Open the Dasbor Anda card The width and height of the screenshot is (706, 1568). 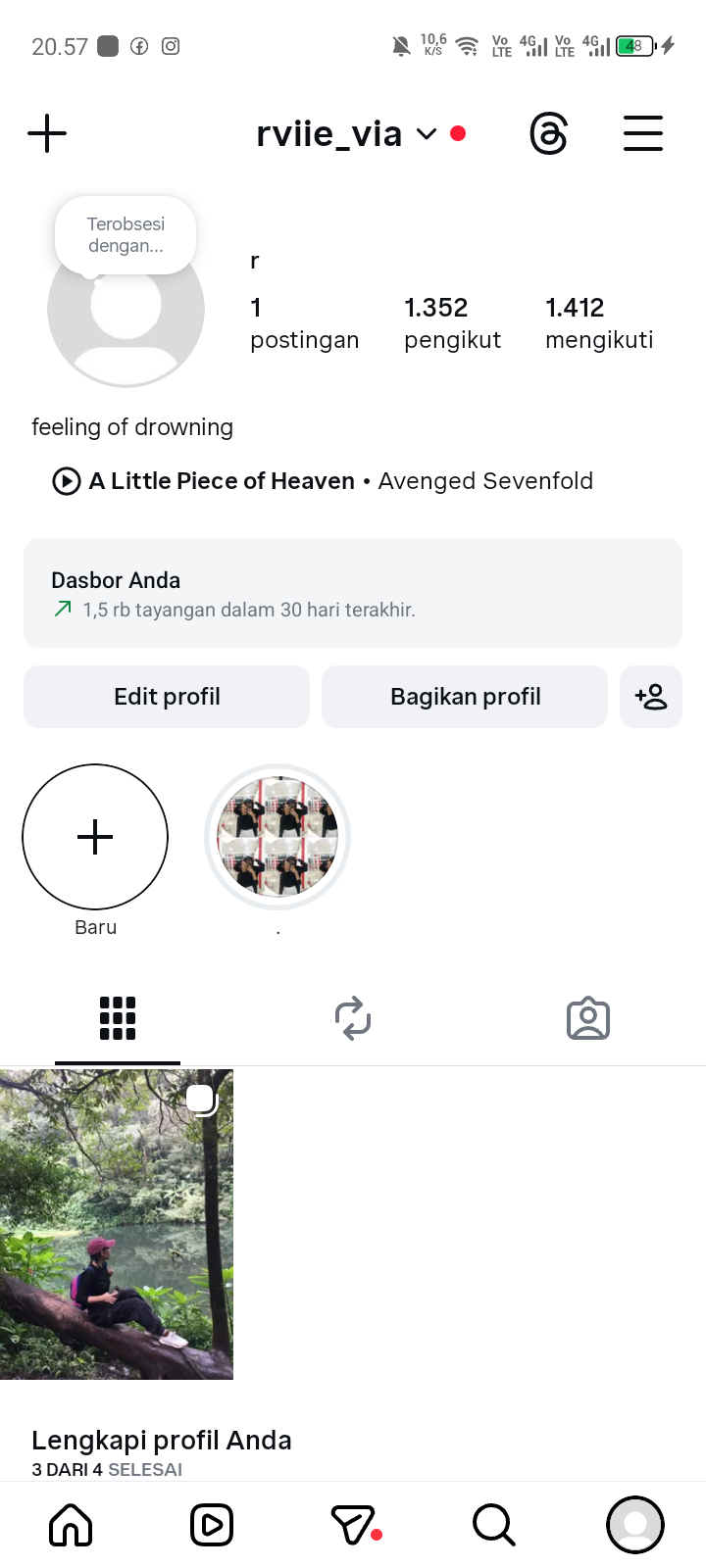point(353,593)
